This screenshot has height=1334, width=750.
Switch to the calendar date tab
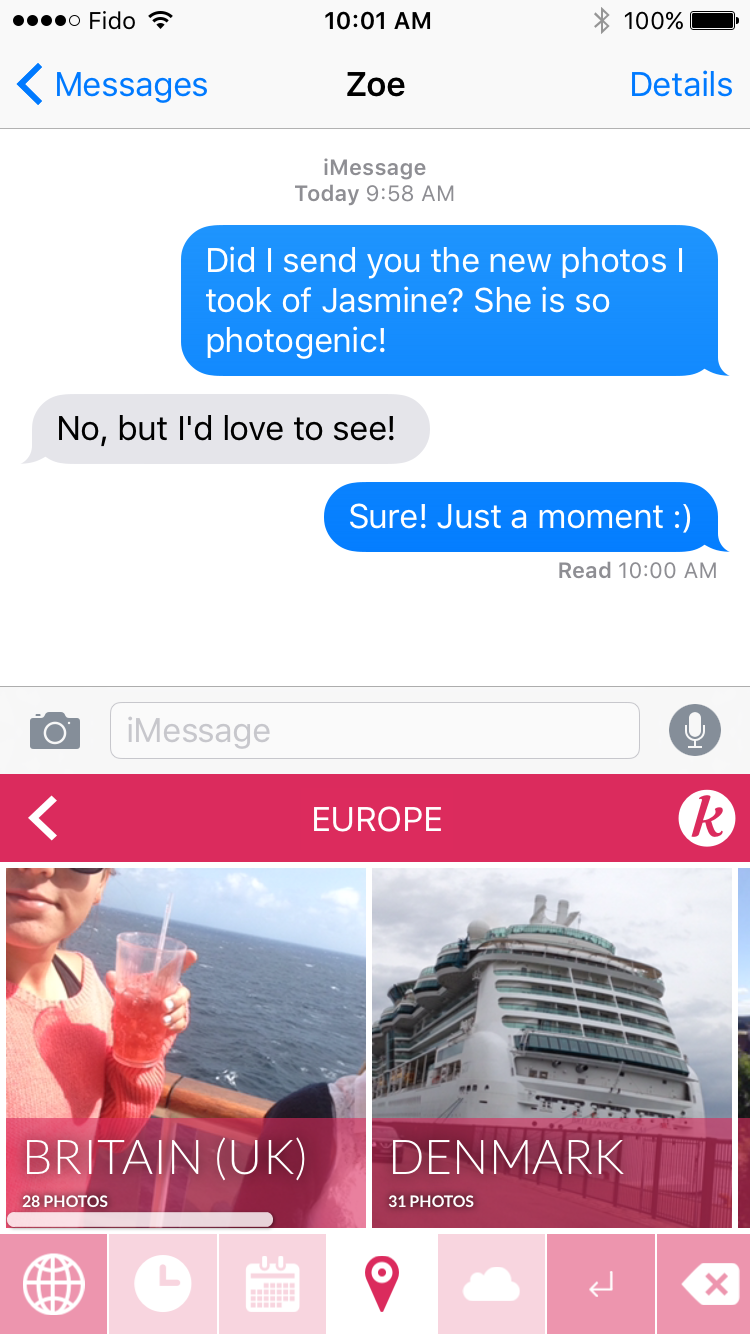(x=272, y=1284)
